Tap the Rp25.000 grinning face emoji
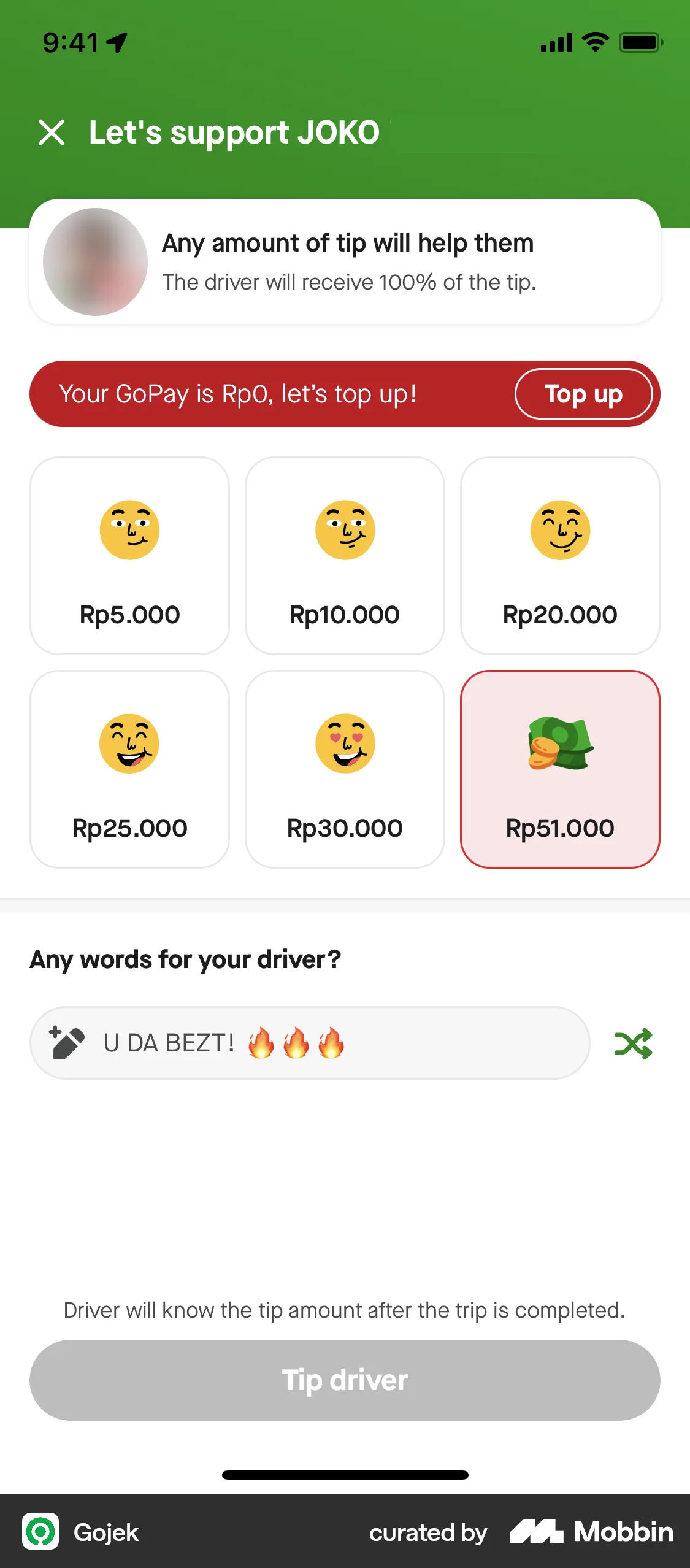 129,742
